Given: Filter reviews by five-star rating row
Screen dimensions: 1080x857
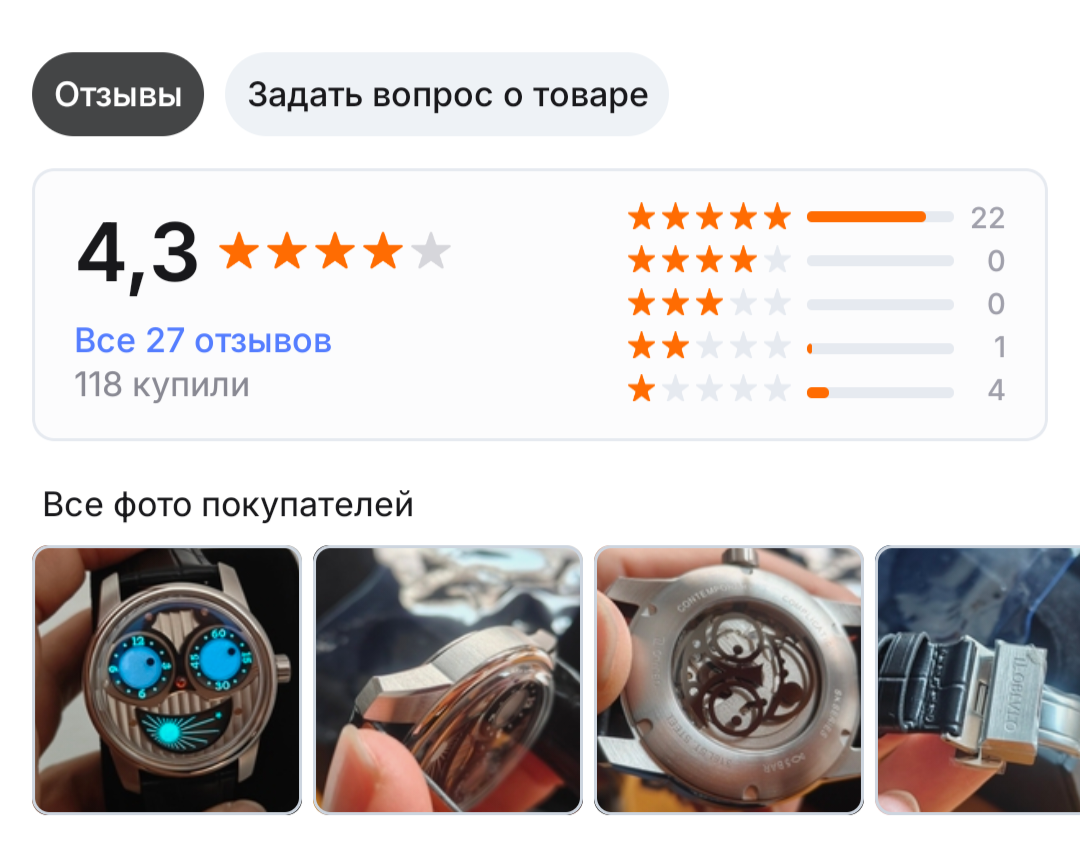Looking at the screenshot, I should coord(815,217).
